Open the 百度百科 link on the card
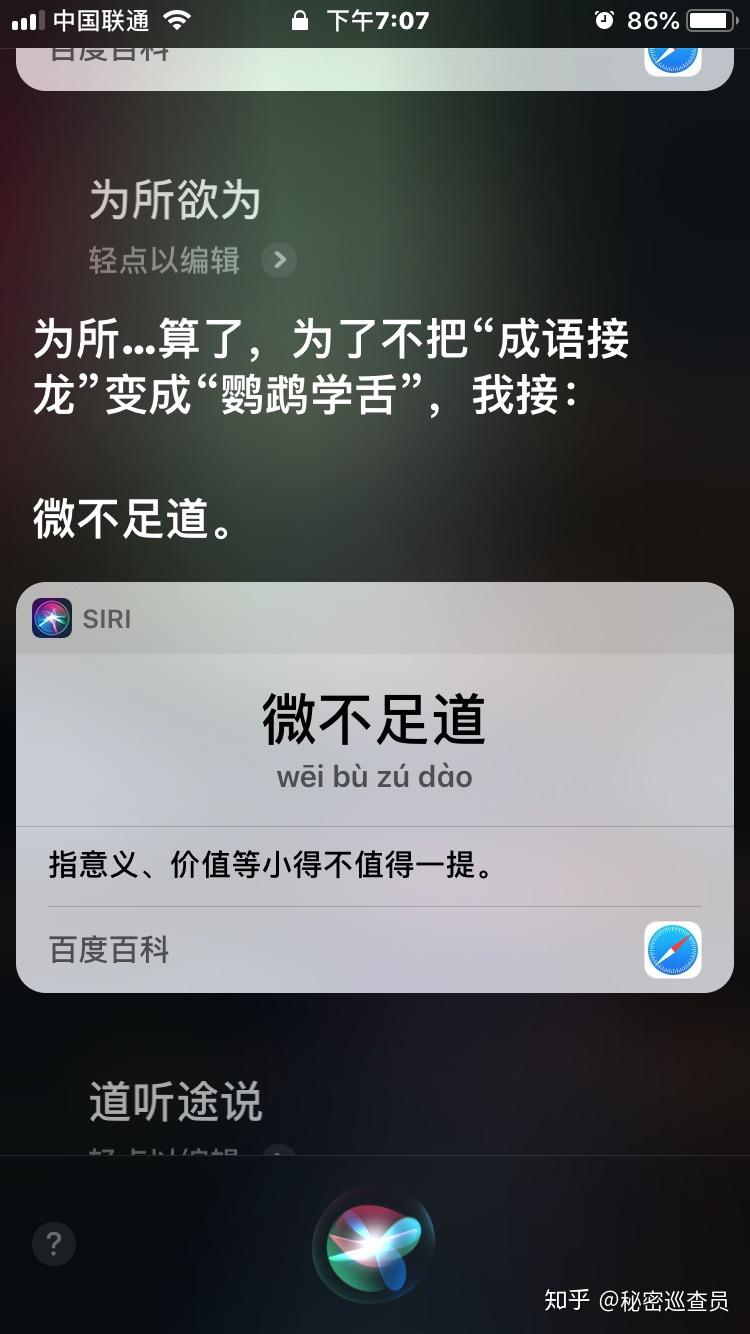This screenshot has width=750, height=1334. pyautogui.click(x=109, y=949)
